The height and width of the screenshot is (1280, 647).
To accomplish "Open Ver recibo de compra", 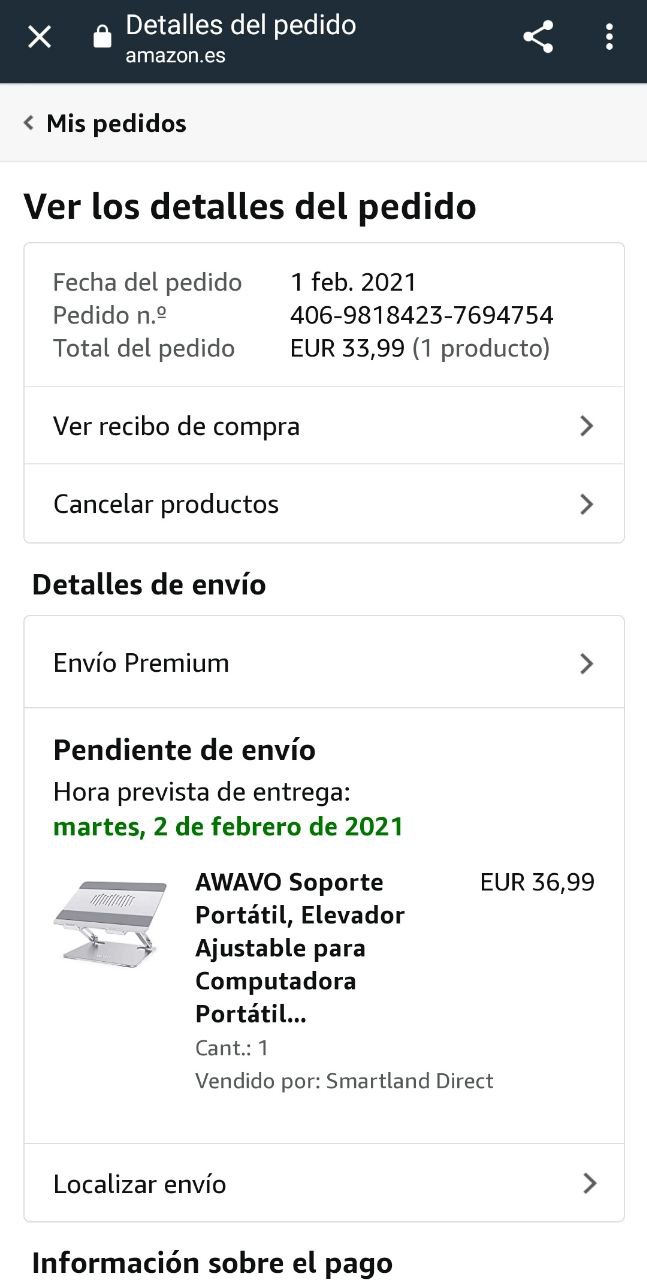I will [x=323, y=426].
